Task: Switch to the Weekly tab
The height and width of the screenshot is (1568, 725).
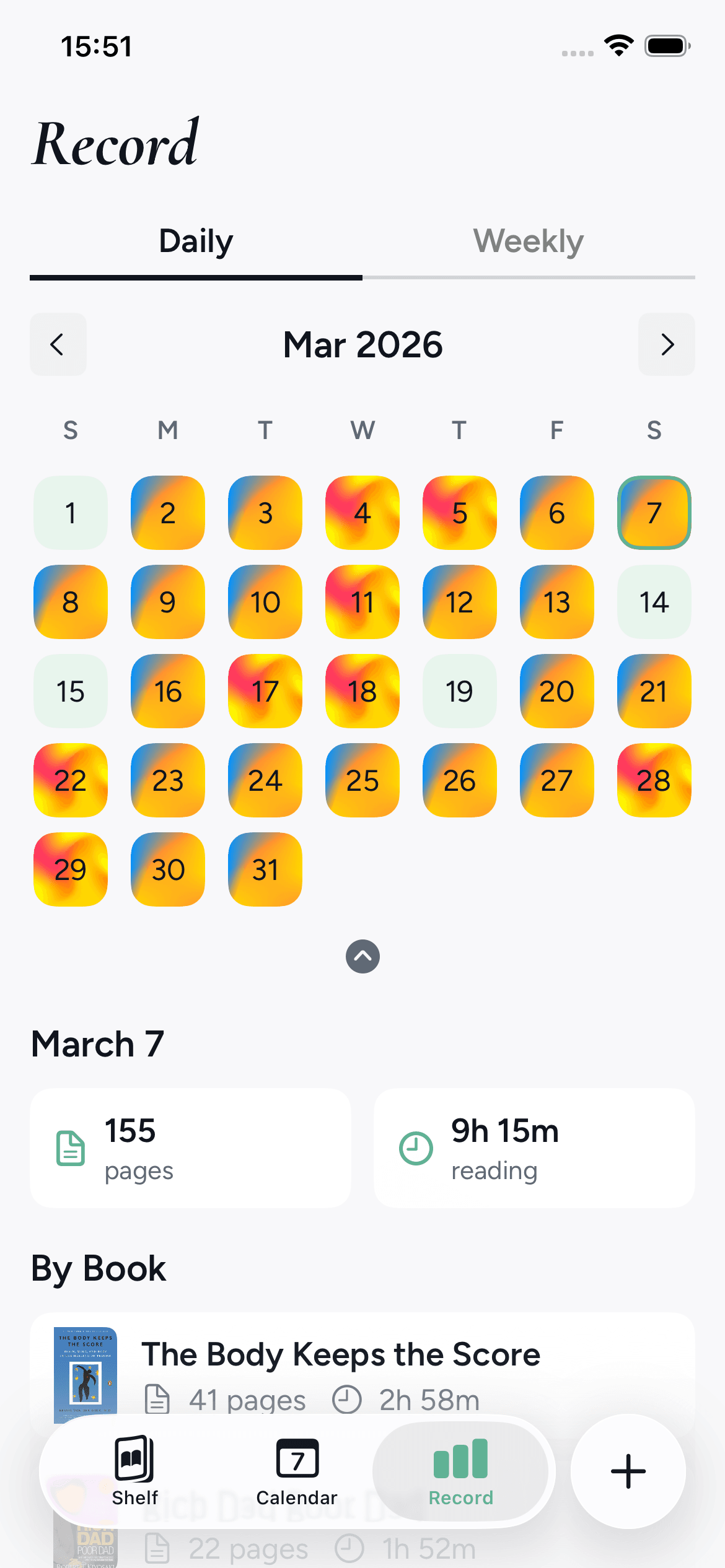Action: point(528,242)
